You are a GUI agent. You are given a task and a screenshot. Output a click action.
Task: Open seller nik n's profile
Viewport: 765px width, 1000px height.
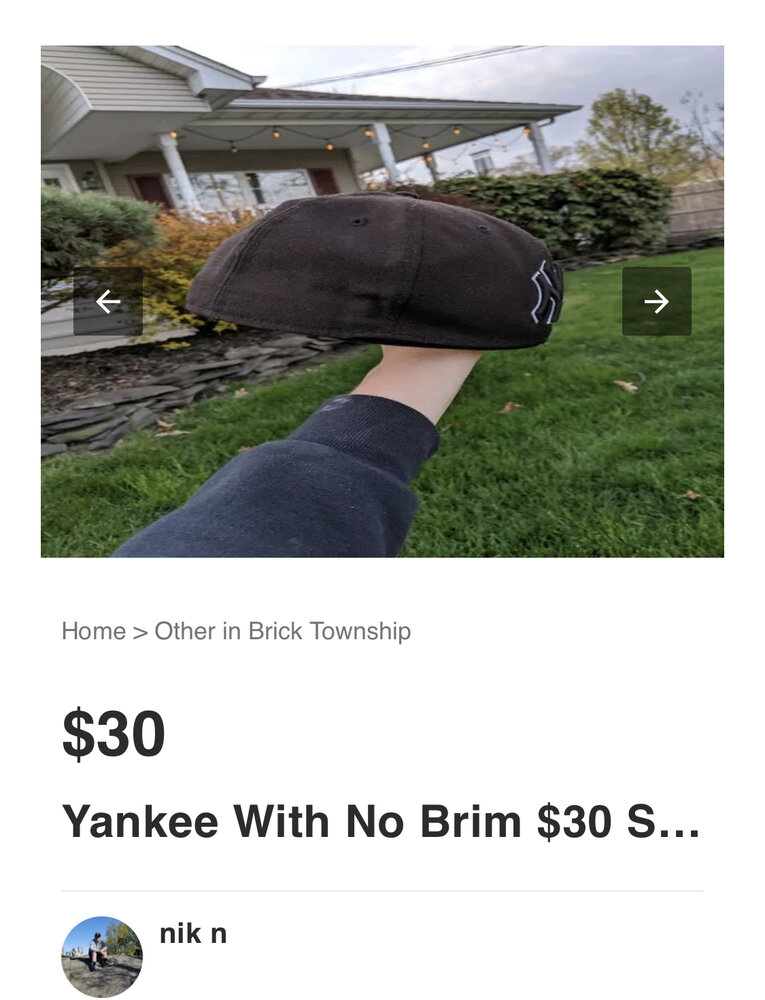[x=192, y=934]
